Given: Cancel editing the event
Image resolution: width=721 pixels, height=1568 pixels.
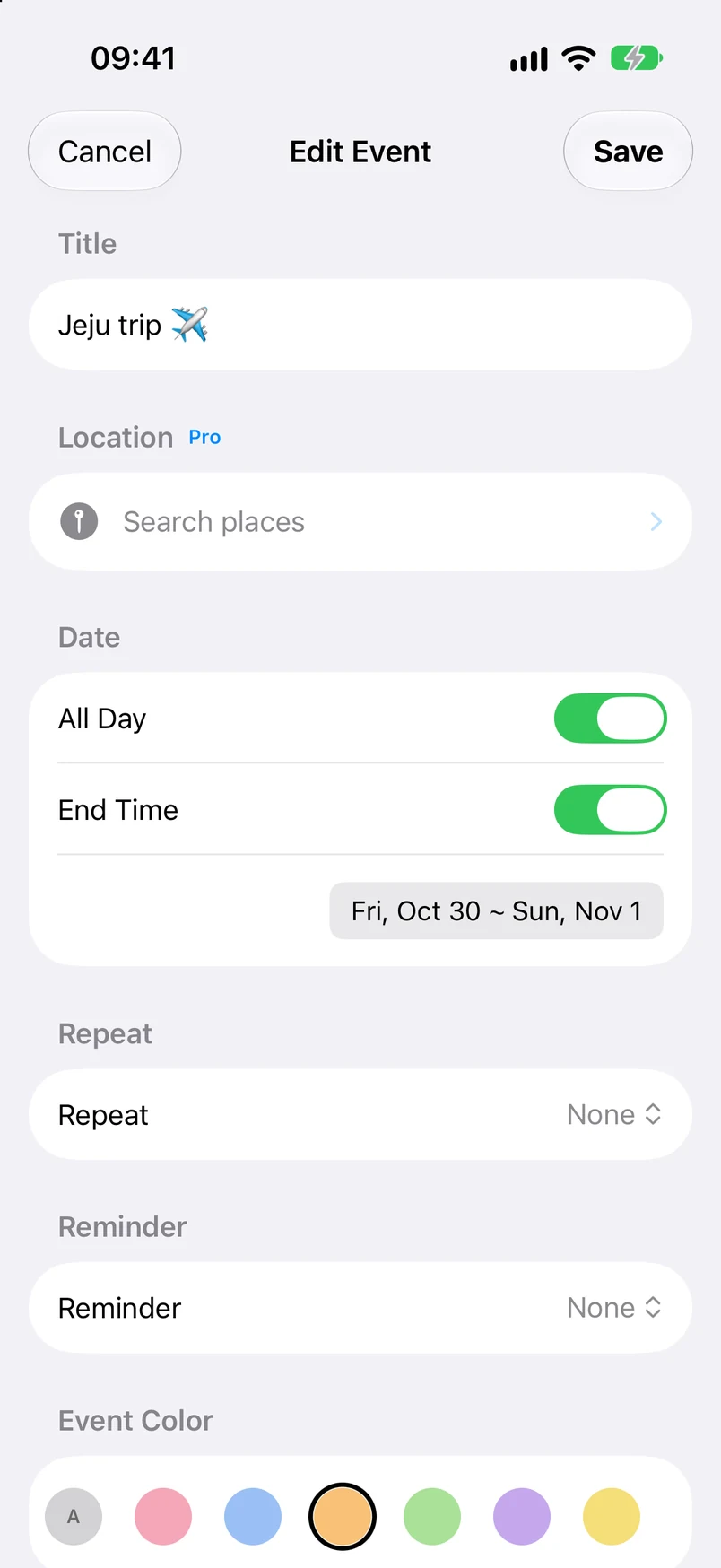Looking at the screenshot, I should [x=105, y=151].
